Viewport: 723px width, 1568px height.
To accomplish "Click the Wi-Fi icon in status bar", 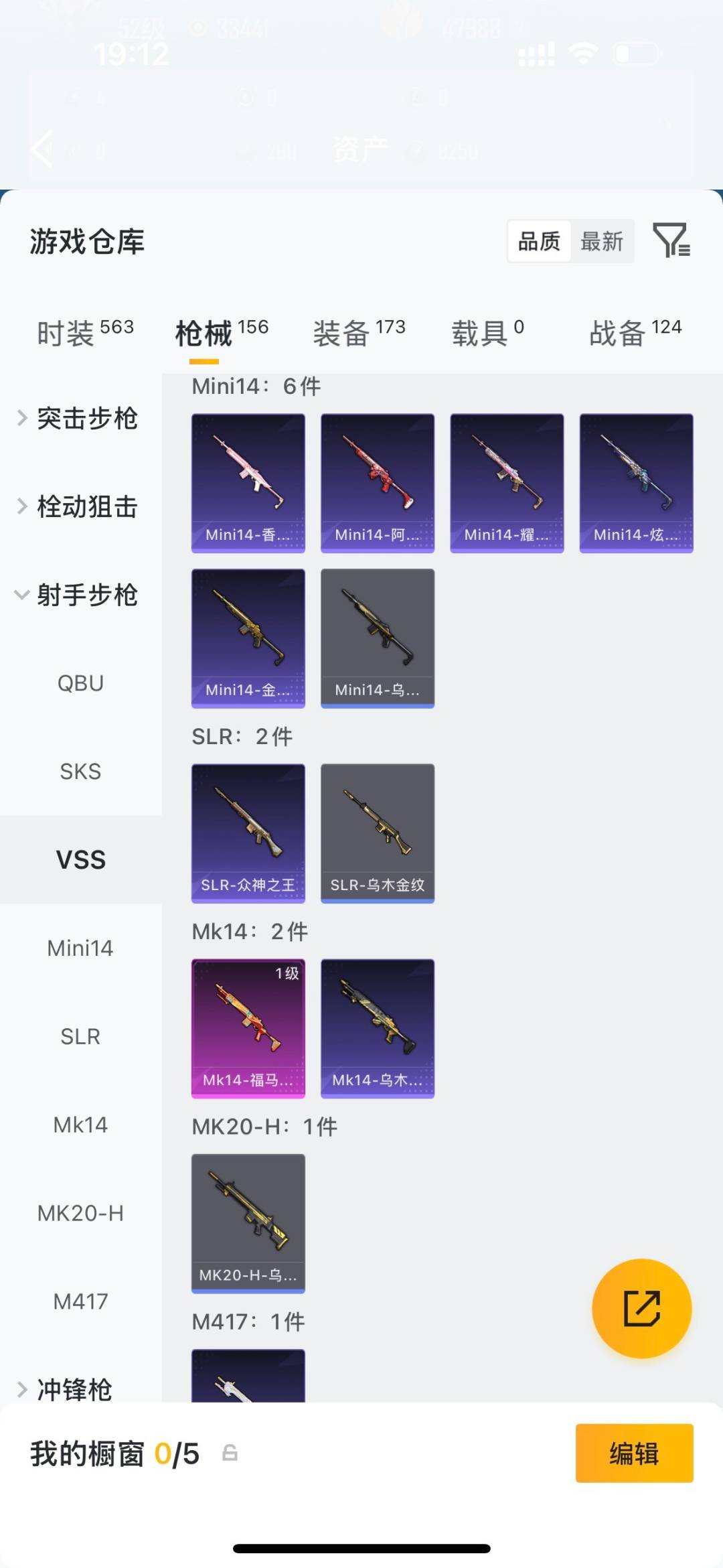I will tap(584, 50).
